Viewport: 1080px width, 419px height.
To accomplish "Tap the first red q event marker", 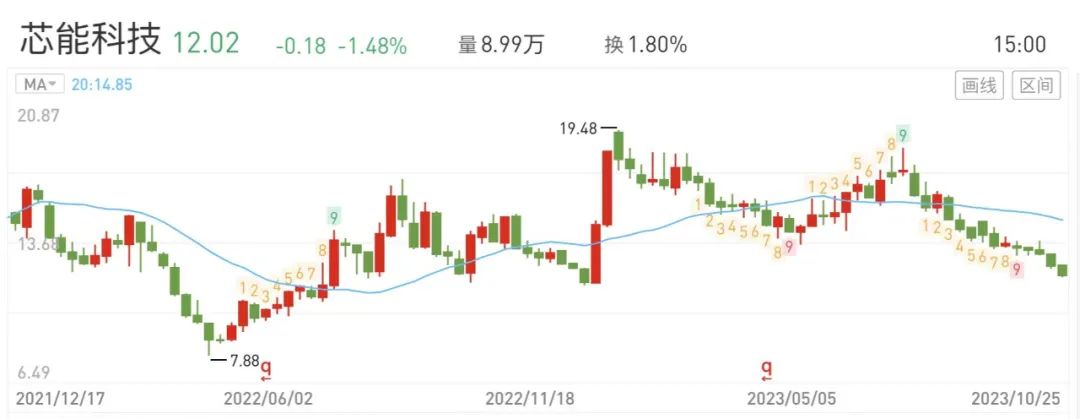I will (267, 370).
